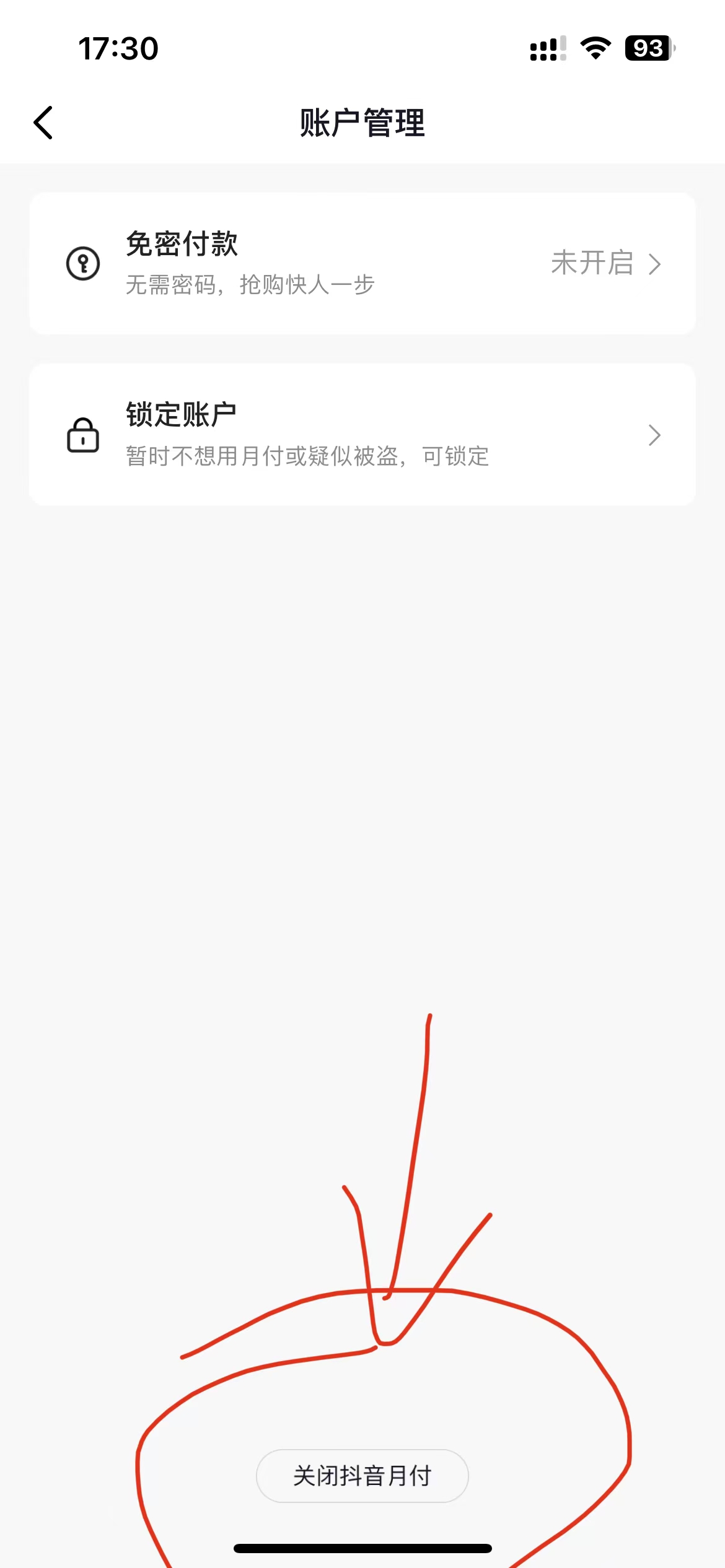
Task: Enable password-free payment via 未开启 toggle
Action: 592,264
